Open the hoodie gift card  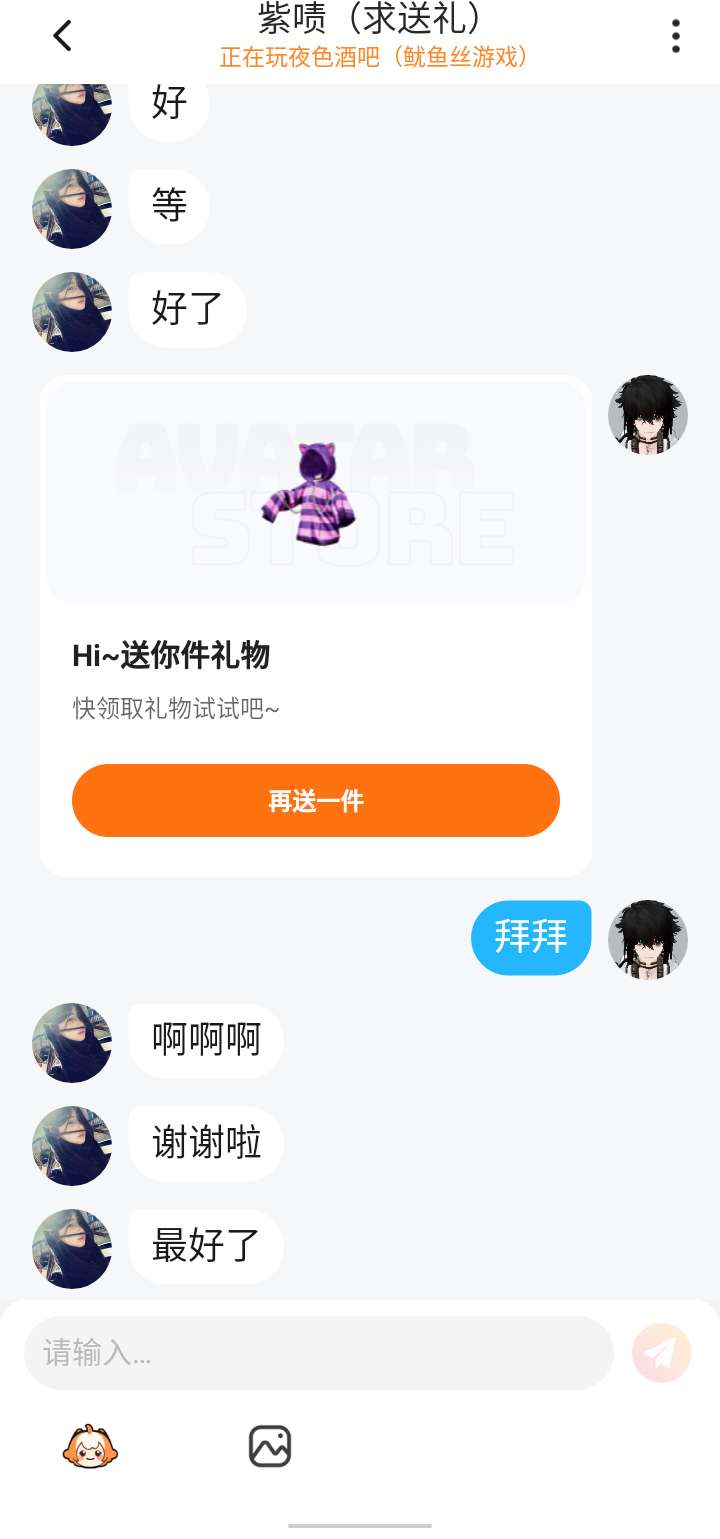point(315,492)
